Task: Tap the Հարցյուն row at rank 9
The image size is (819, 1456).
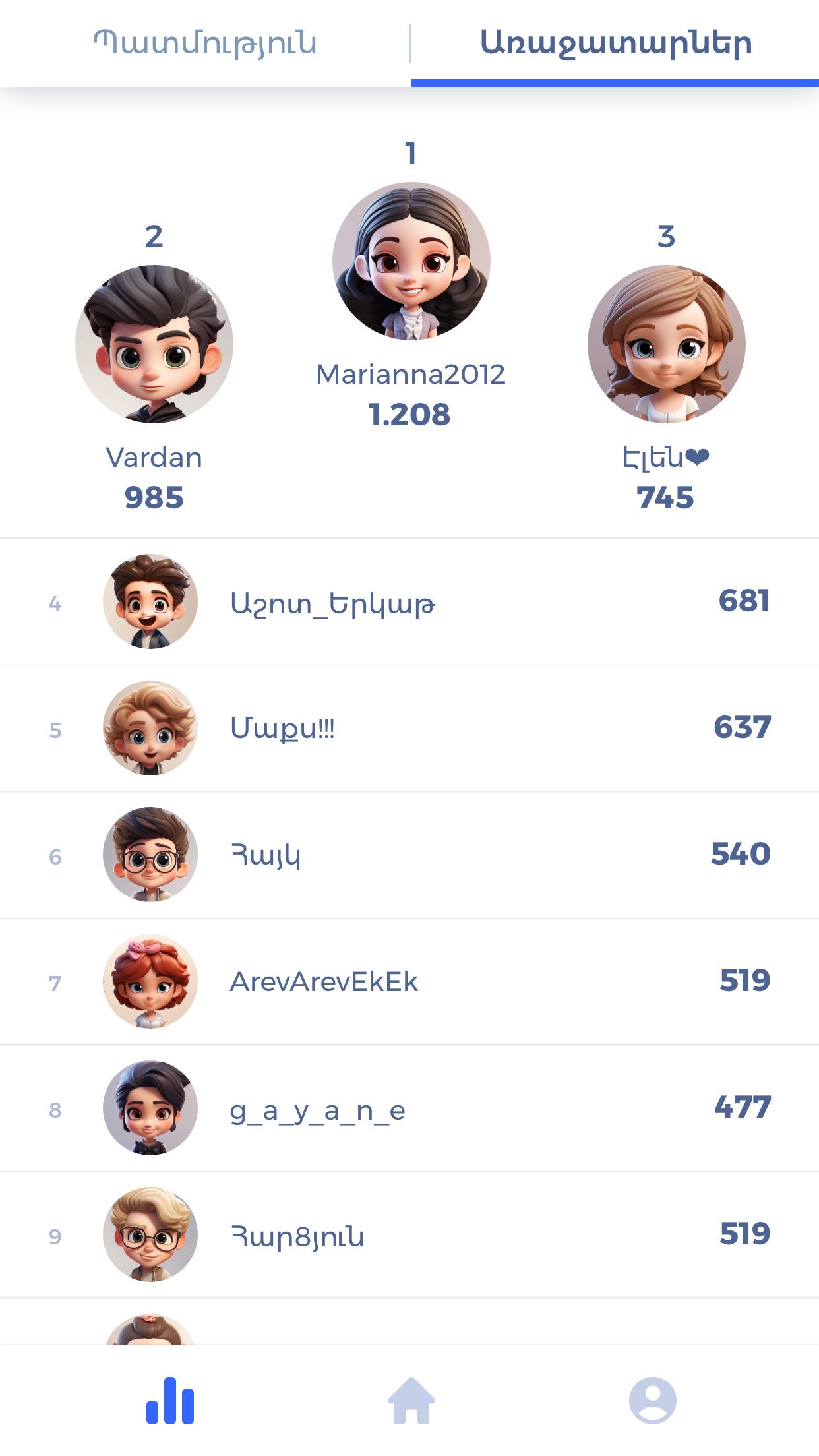Action: coord(409,1235)
